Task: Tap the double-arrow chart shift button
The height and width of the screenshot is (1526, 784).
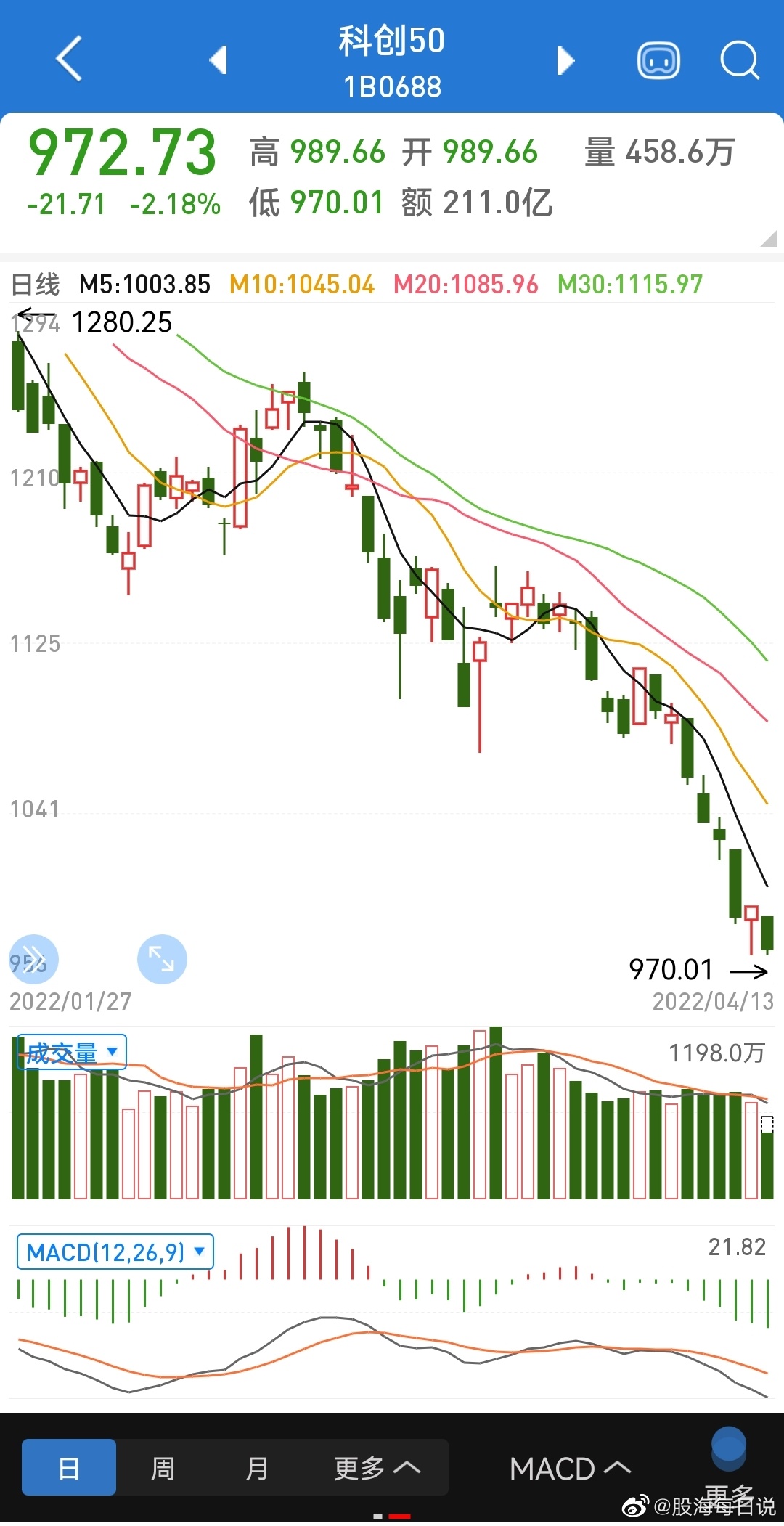Action: pyautogui.click(x=33, y=958)
